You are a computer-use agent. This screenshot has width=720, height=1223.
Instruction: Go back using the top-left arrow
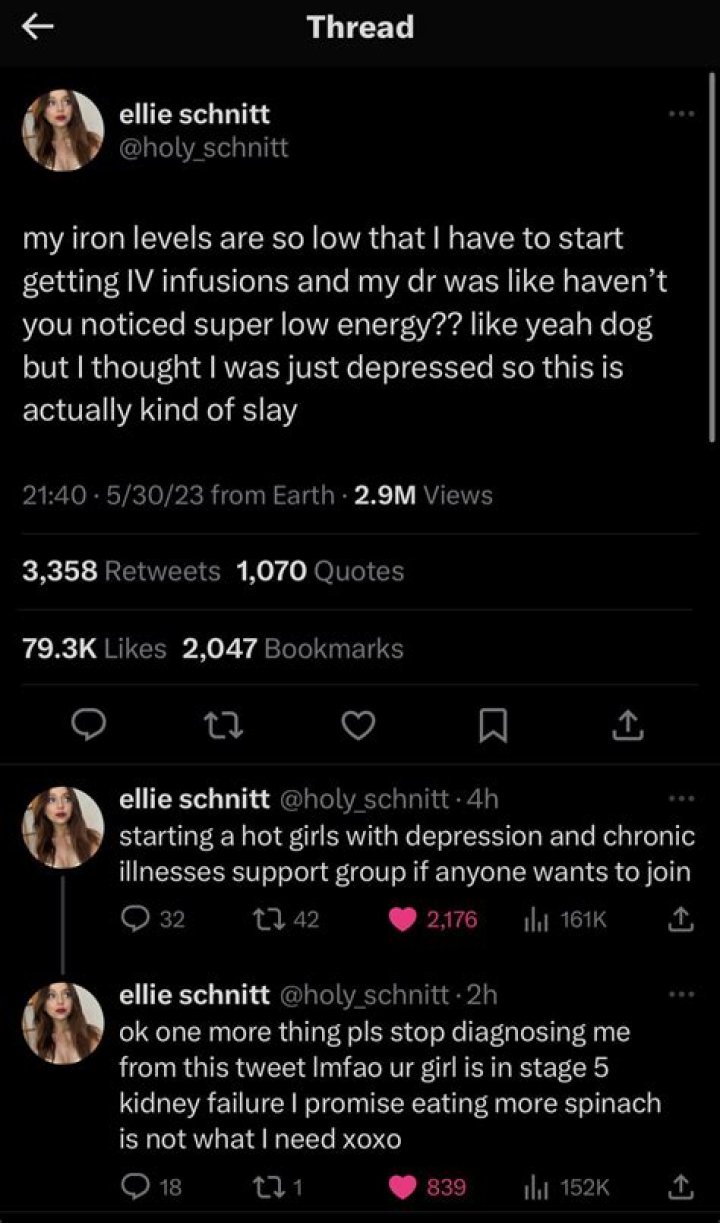coord(37,30)
